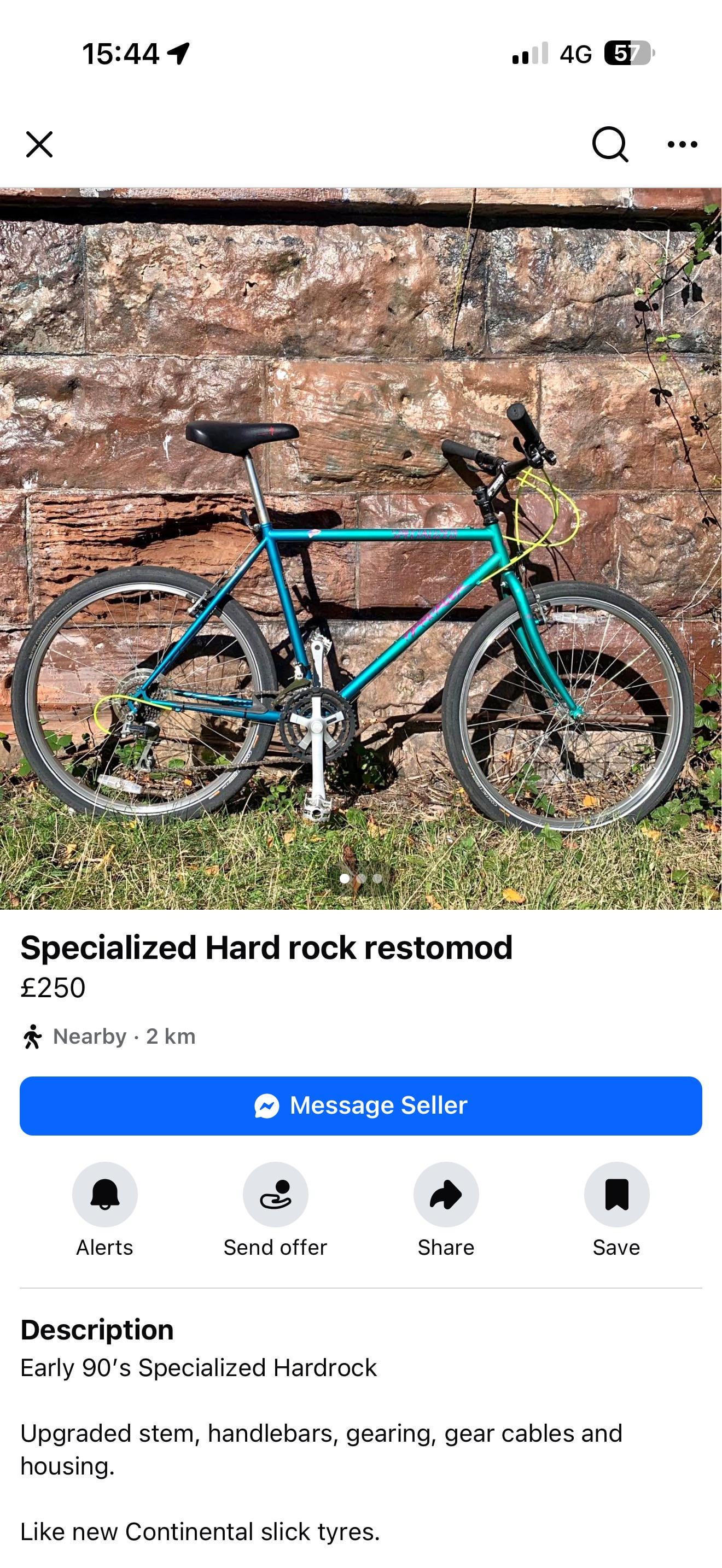
Task: Open the Hard rock bike photo
Action: [x=360, y=548]
